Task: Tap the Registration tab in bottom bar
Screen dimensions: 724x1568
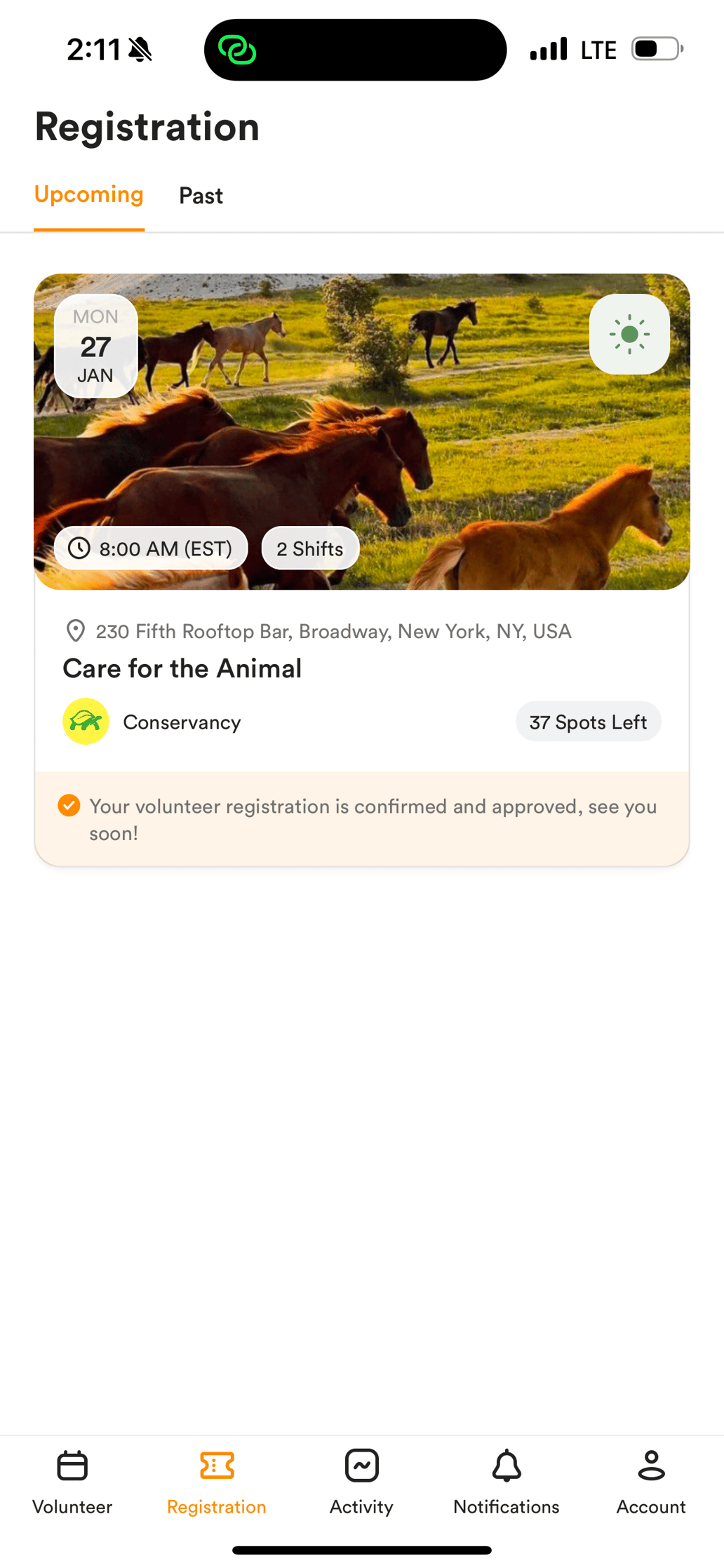Action: click(217, 1482)
